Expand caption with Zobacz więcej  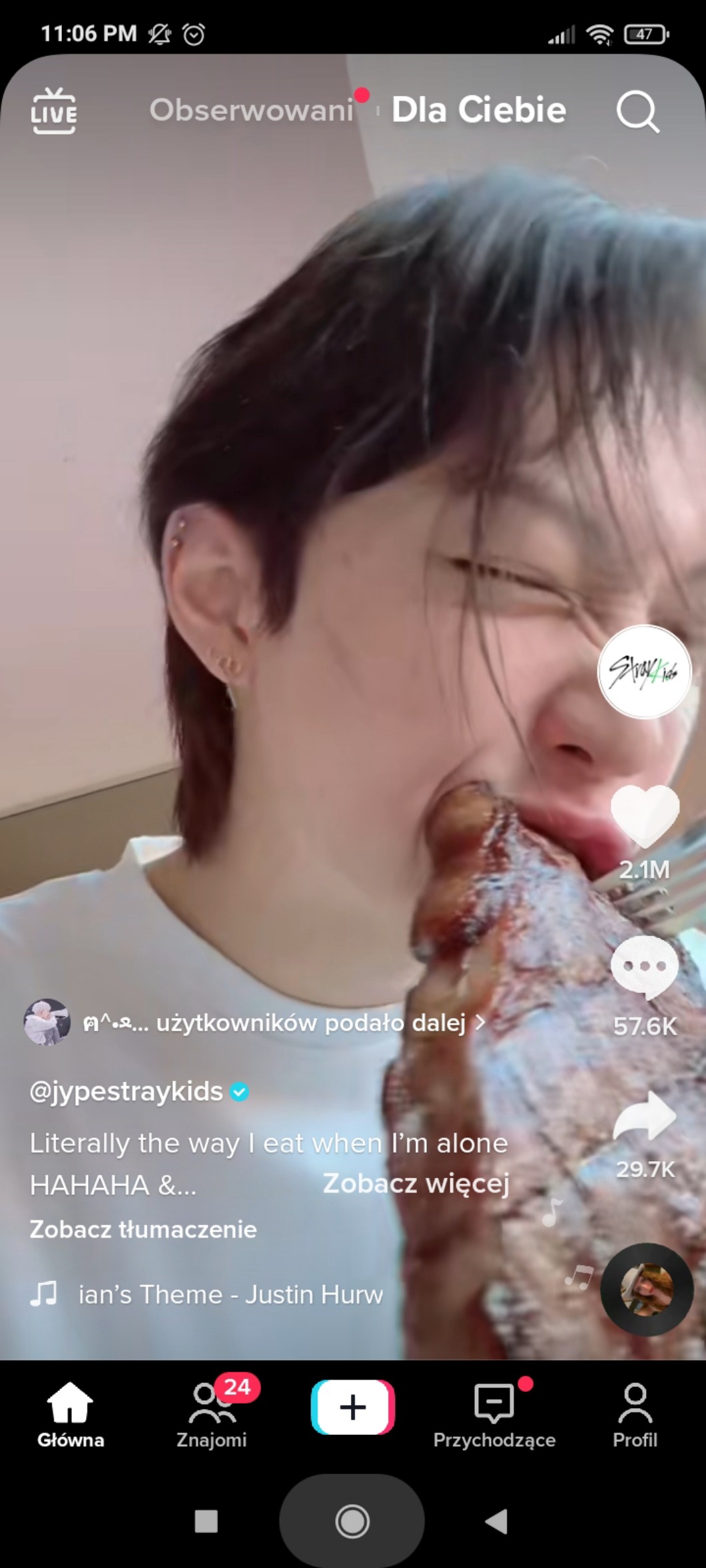coord(416,1184)
